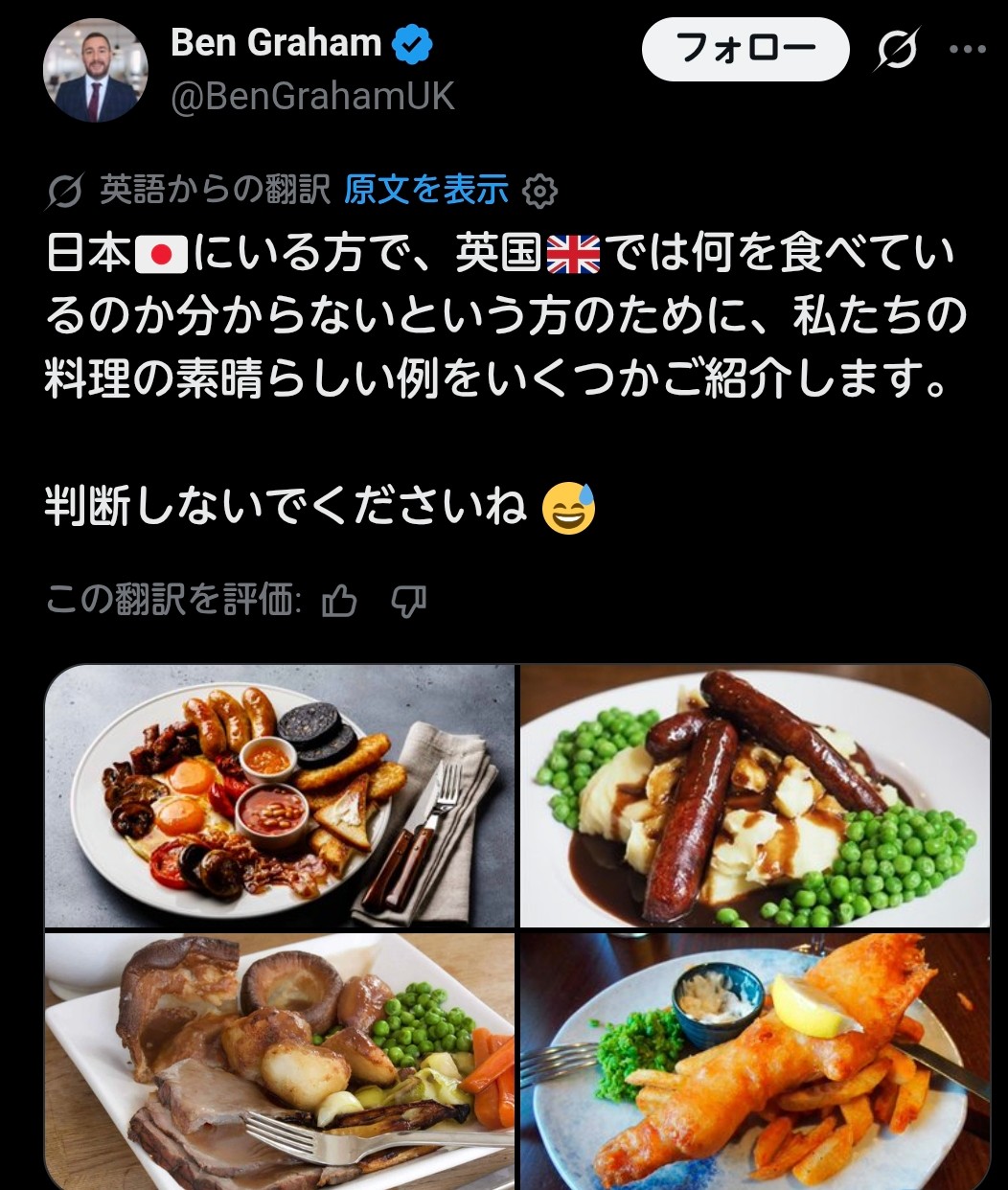This screenshot has height=1190, width=1008.
Task: Open the Grok icon beside the follow button
Action: tap(897, 49)
